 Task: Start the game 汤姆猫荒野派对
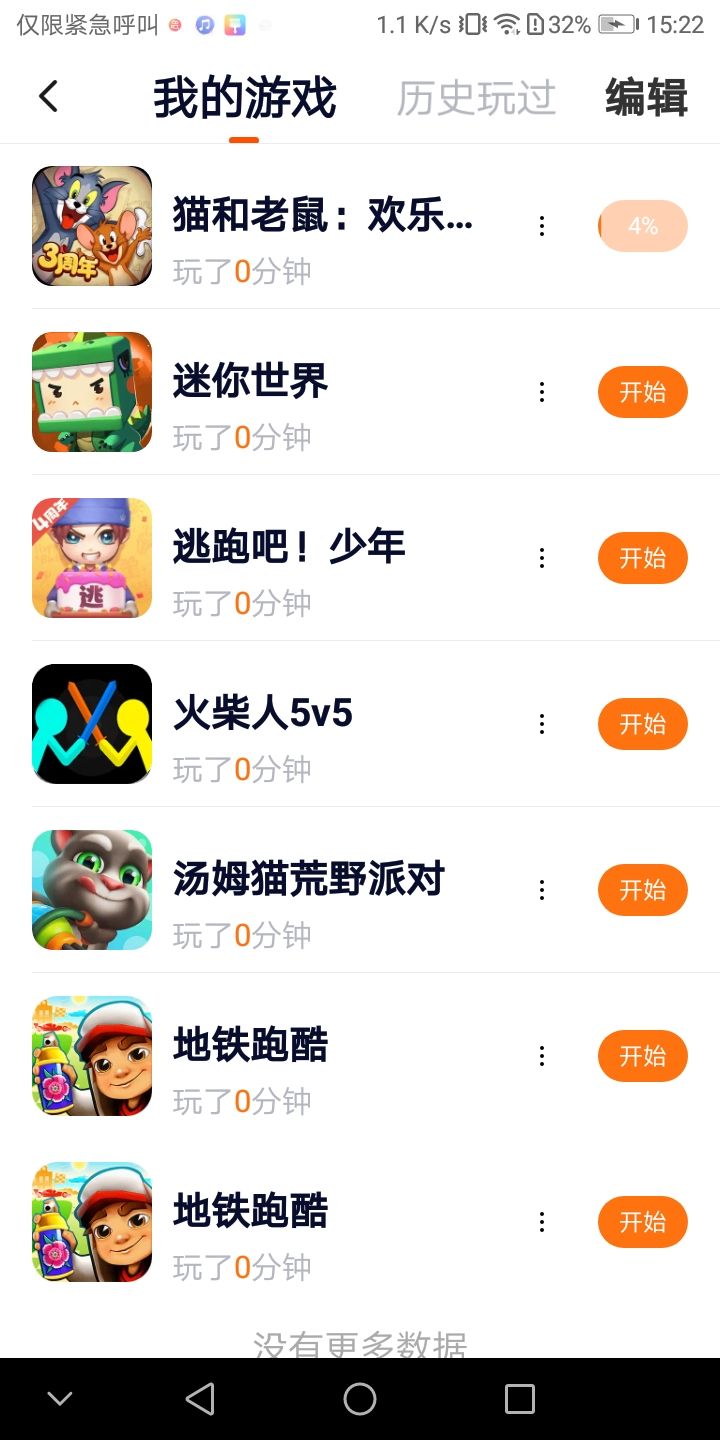pos(642,890)
